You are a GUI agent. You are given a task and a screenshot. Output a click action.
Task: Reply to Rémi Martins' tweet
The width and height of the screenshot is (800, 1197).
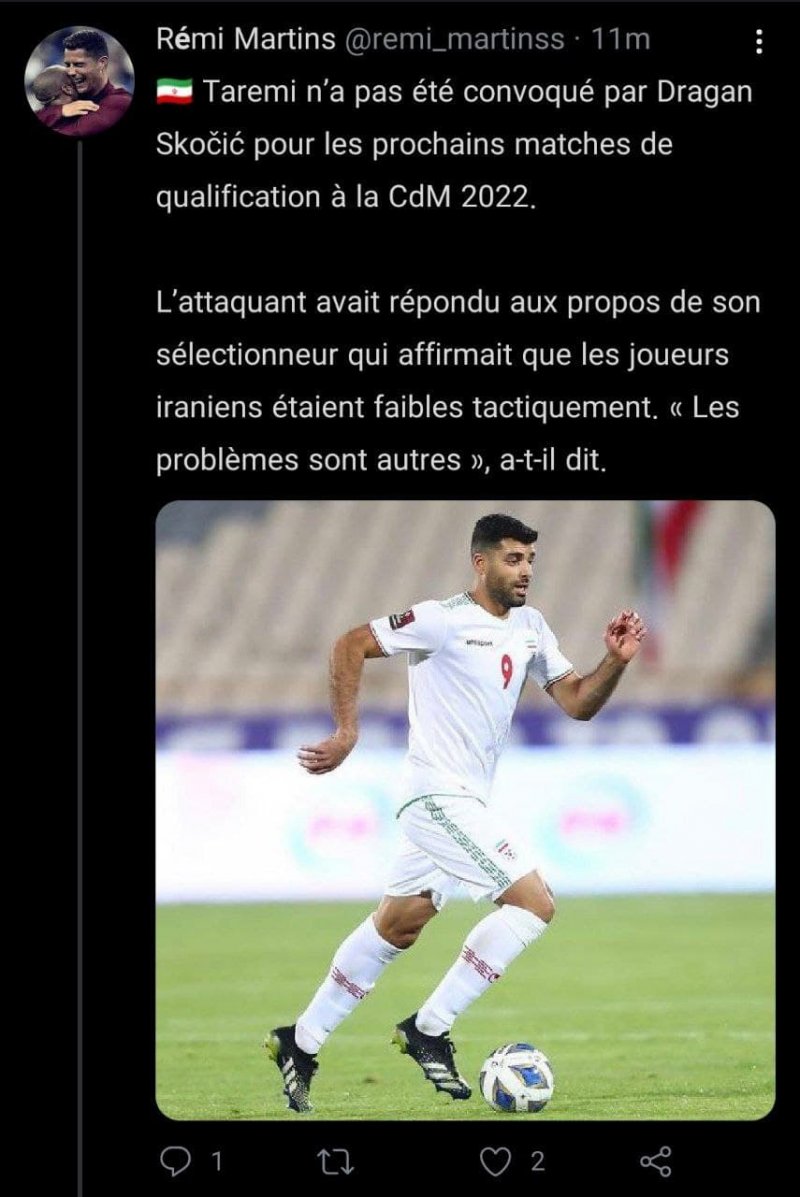[x=176, y=1161]
